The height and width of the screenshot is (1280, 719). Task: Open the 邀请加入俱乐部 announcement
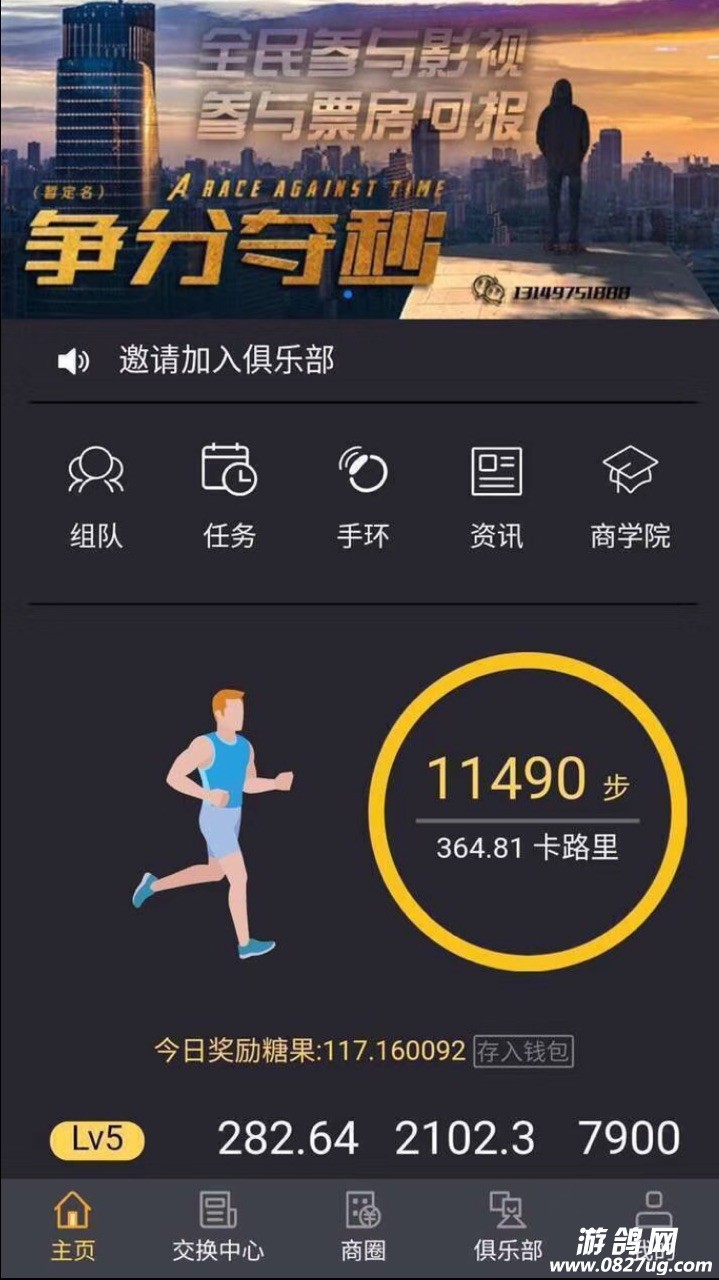click(x=226, y=360)
